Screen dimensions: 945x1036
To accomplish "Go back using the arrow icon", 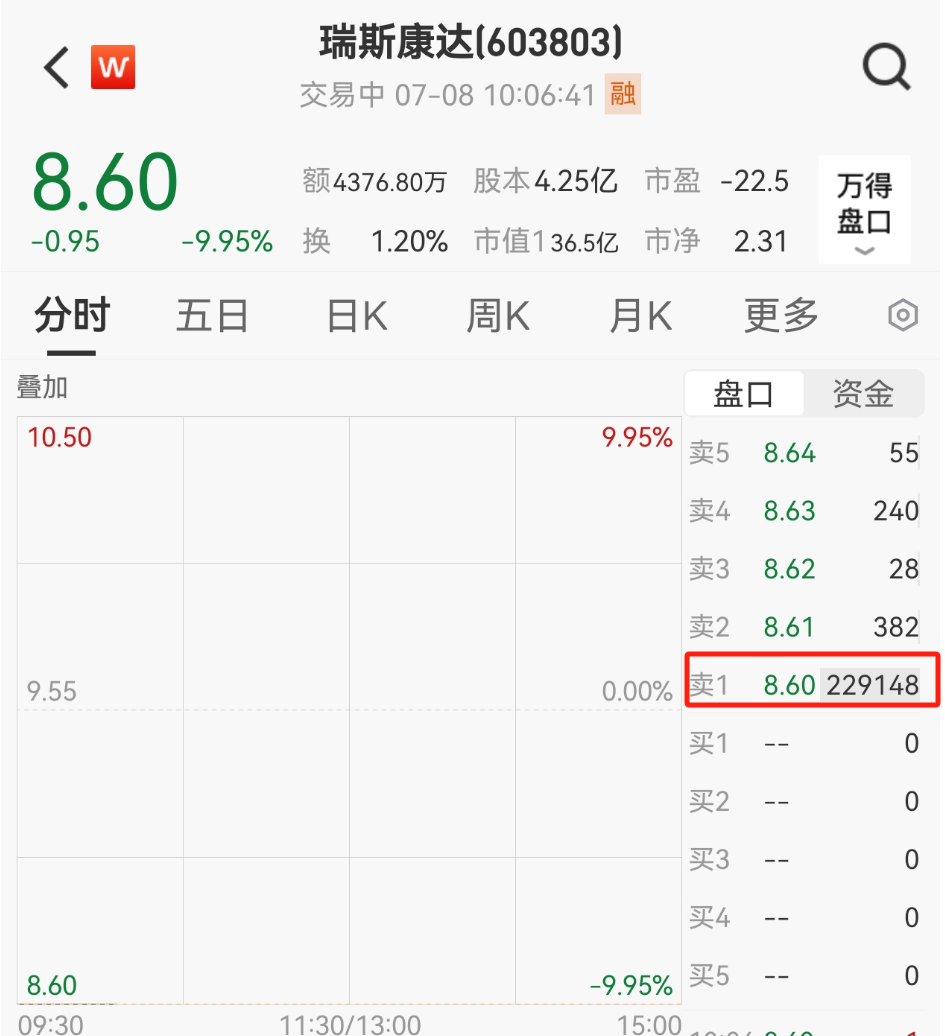I will pos(57,69).
